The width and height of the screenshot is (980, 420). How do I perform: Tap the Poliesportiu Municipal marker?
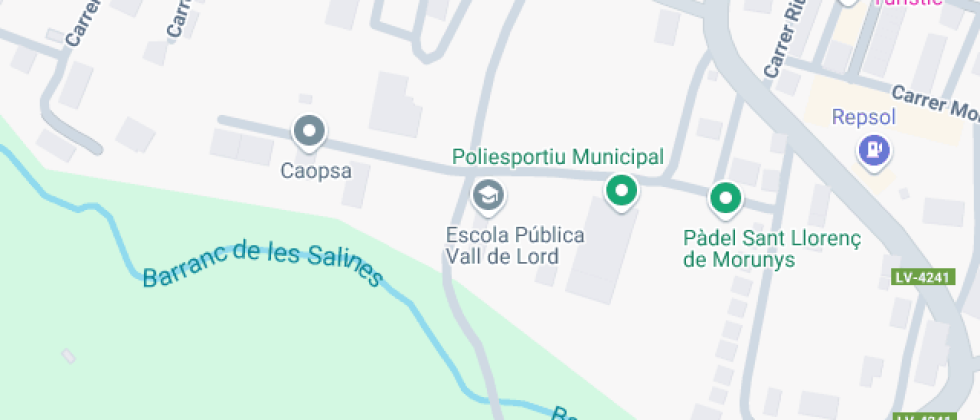(x=622, y=191)
